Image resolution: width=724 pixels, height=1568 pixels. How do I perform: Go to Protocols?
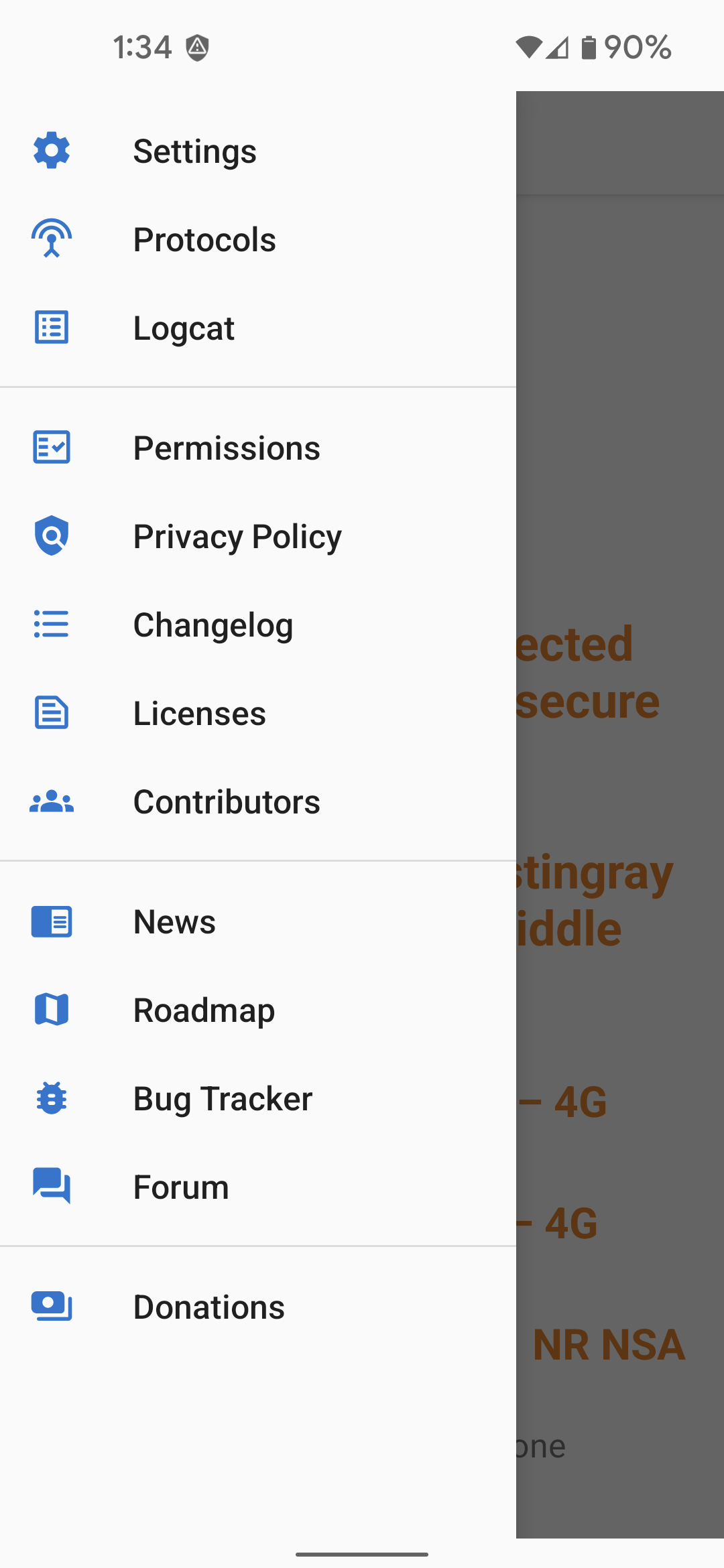point(258,240)
